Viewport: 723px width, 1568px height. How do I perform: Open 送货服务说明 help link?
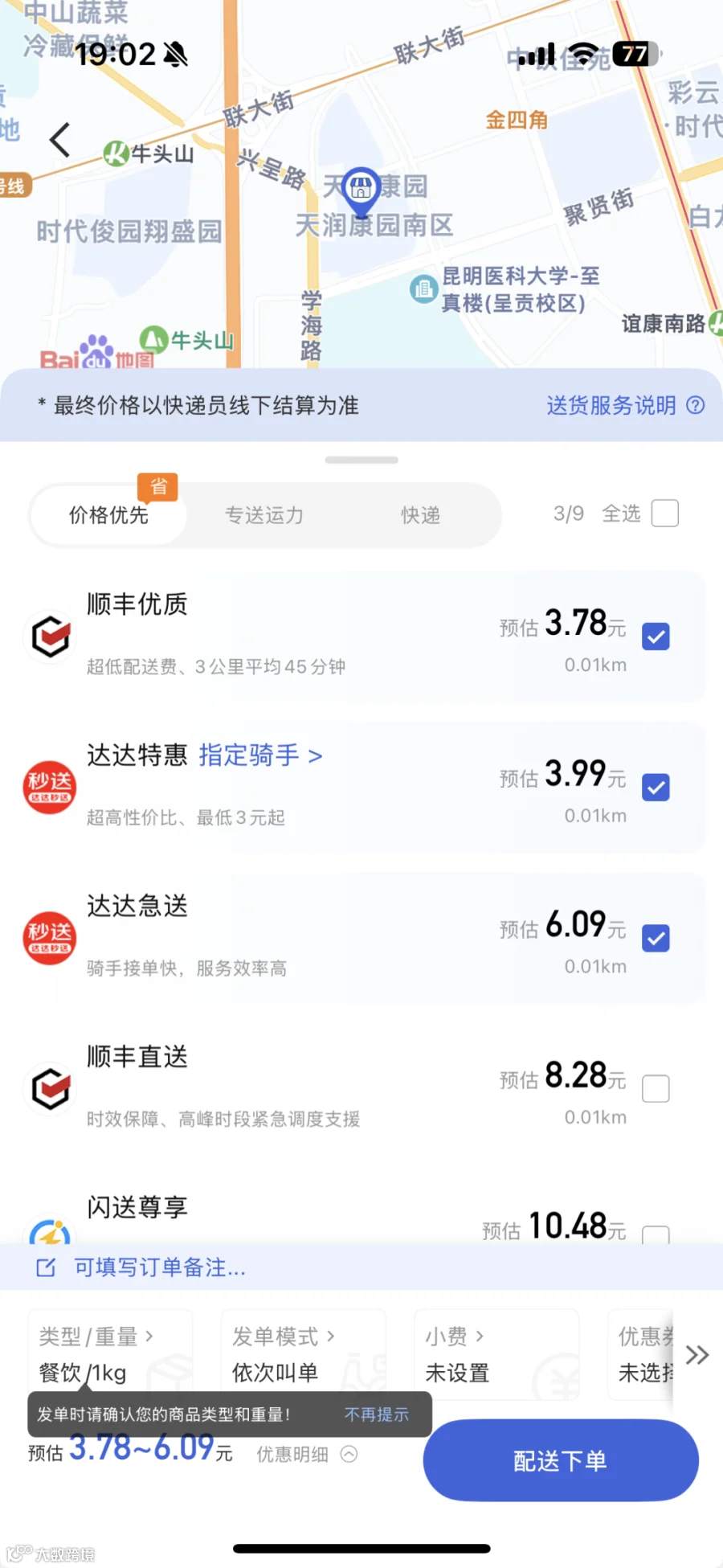click(x=625, y=405)
